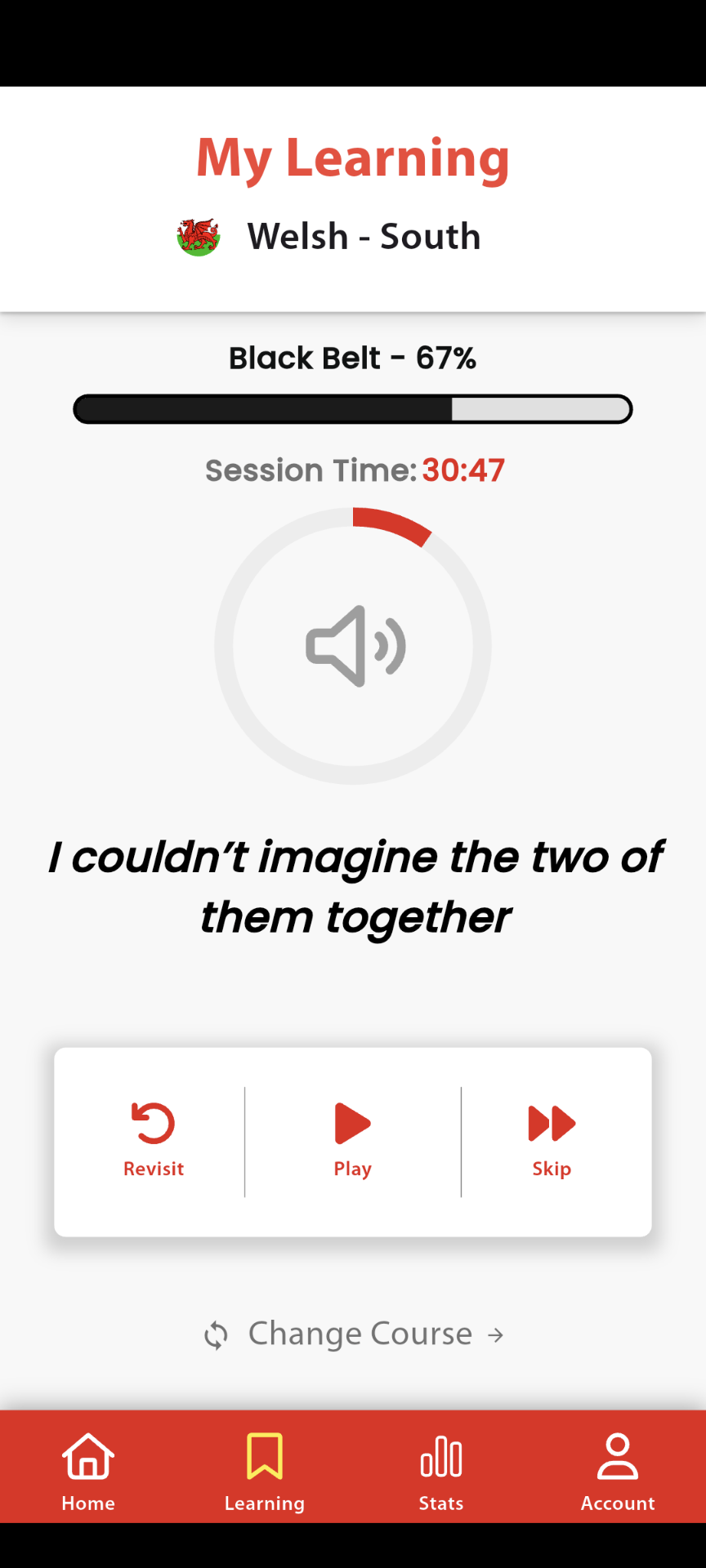Open the Account tab
The height and width of the screenshot is (1568, 706).
click(x=618, y=1470)
